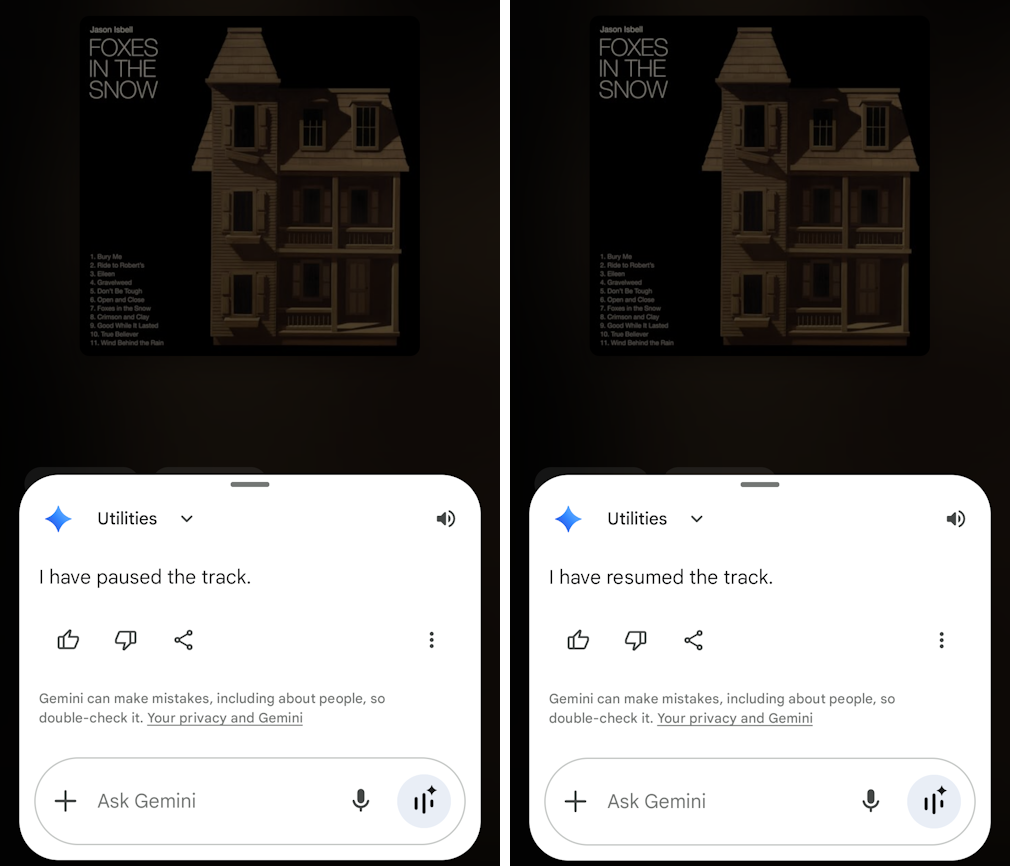Open overflow menu beside the resumed track response
The width and height of the screenshot is (1010, 866).
point(941,640)
